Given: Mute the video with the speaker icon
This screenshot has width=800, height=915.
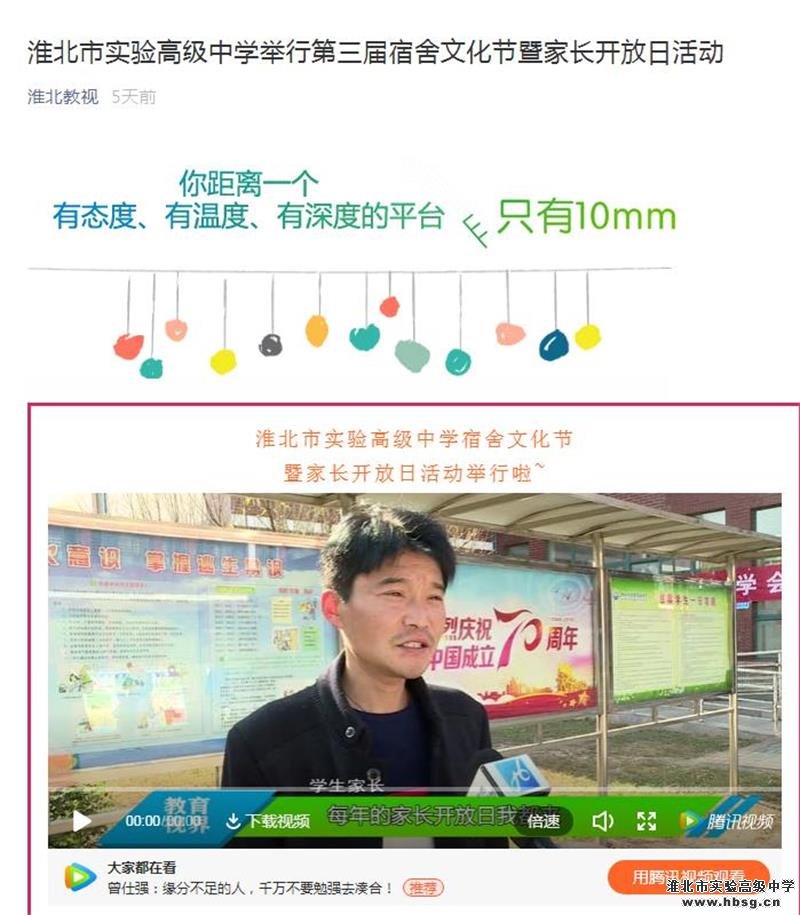Looking at the screenshot, I should coord(602,821).
